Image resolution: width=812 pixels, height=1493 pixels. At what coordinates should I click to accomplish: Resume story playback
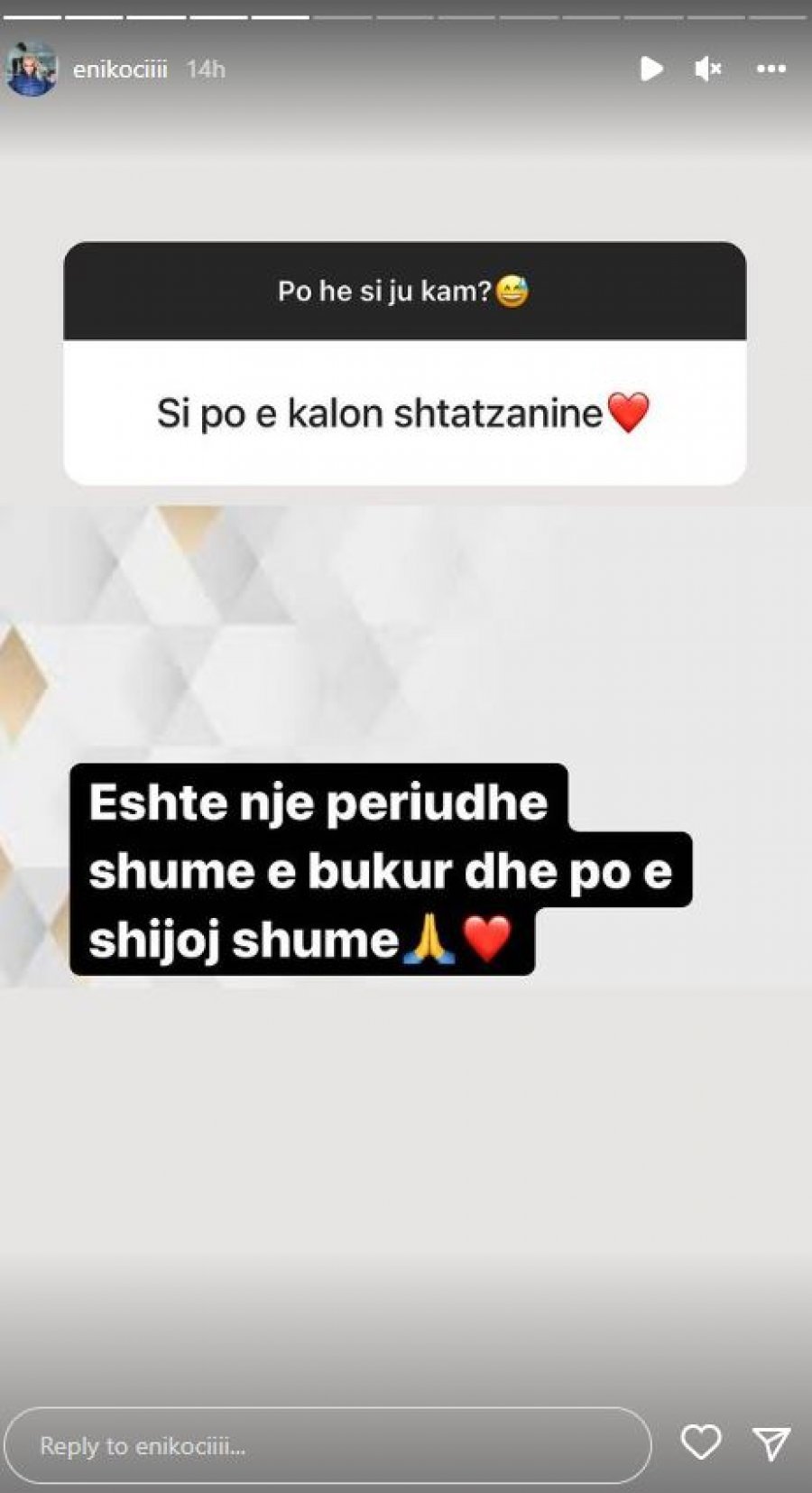pyautogui.click(x=651, y=69)
